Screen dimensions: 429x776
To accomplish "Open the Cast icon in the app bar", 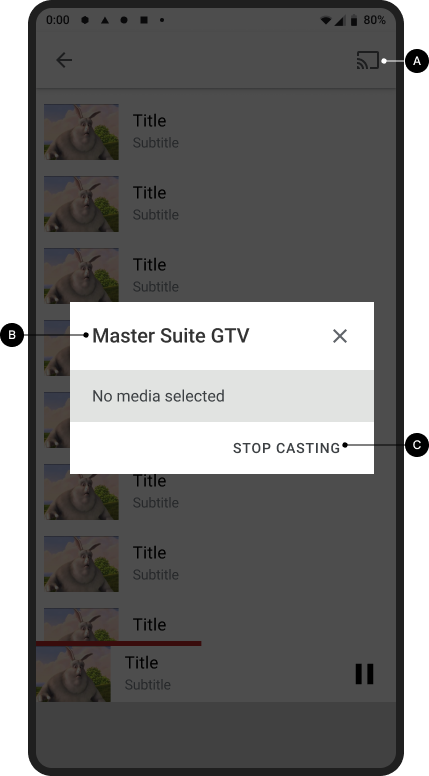I will pos(368,60).
